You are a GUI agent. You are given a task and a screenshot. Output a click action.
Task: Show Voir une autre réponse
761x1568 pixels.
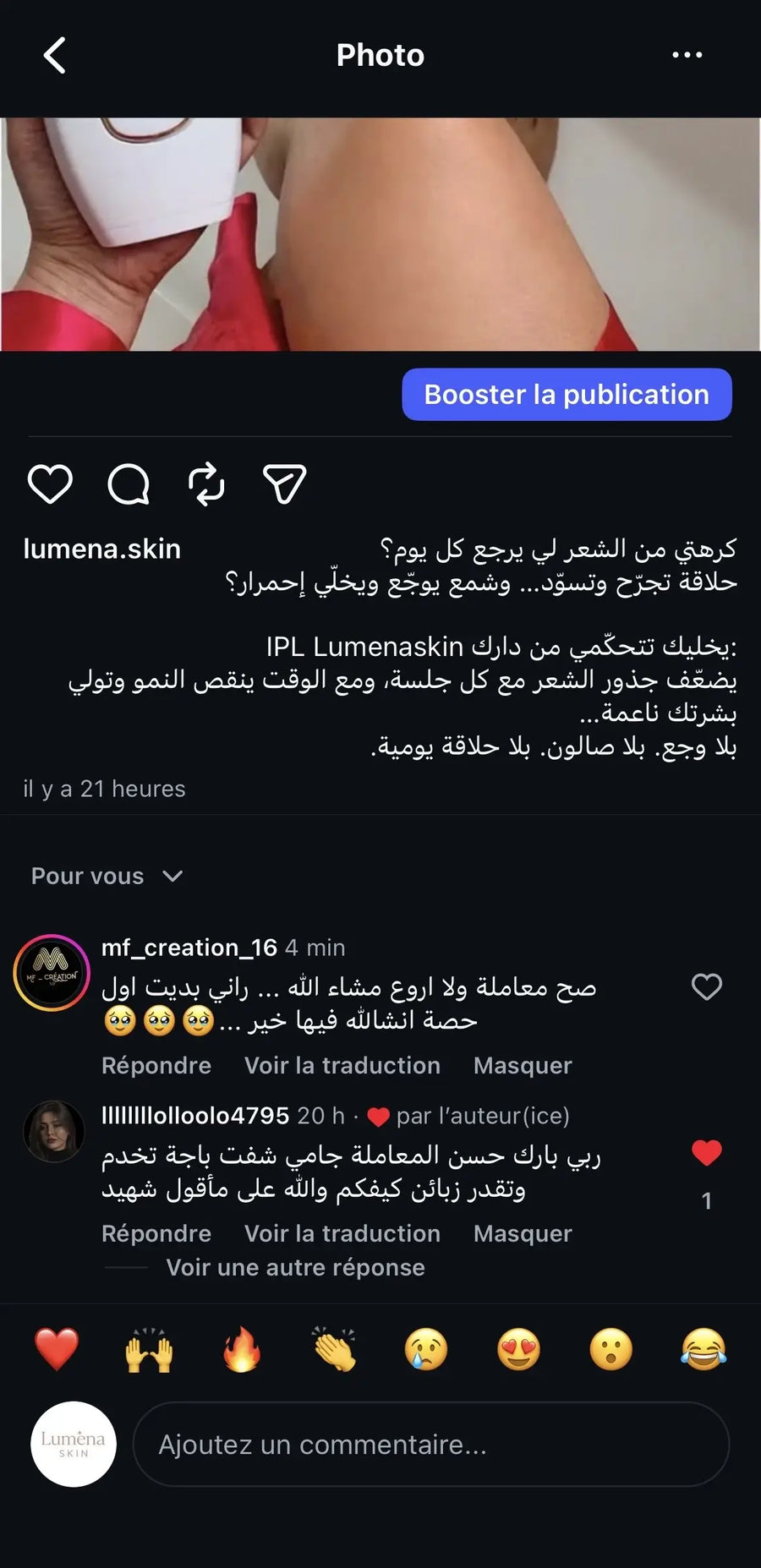295,1267
